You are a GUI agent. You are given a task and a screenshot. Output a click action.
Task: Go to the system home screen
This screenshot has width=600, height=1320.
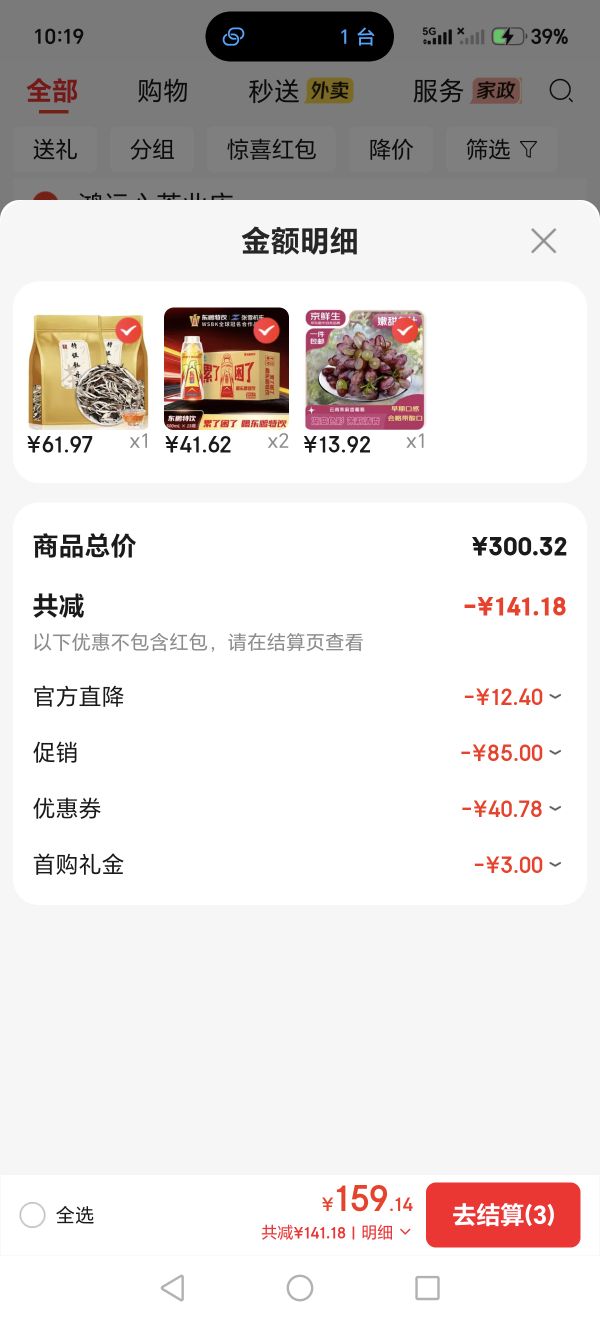[300, 1288]
